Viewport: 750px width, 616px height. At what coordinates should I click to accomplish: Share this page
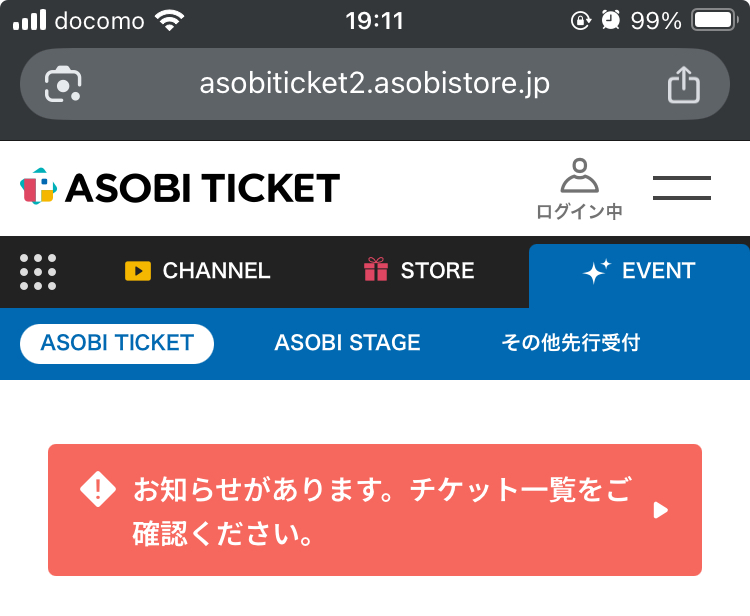[x=683, y=84]
